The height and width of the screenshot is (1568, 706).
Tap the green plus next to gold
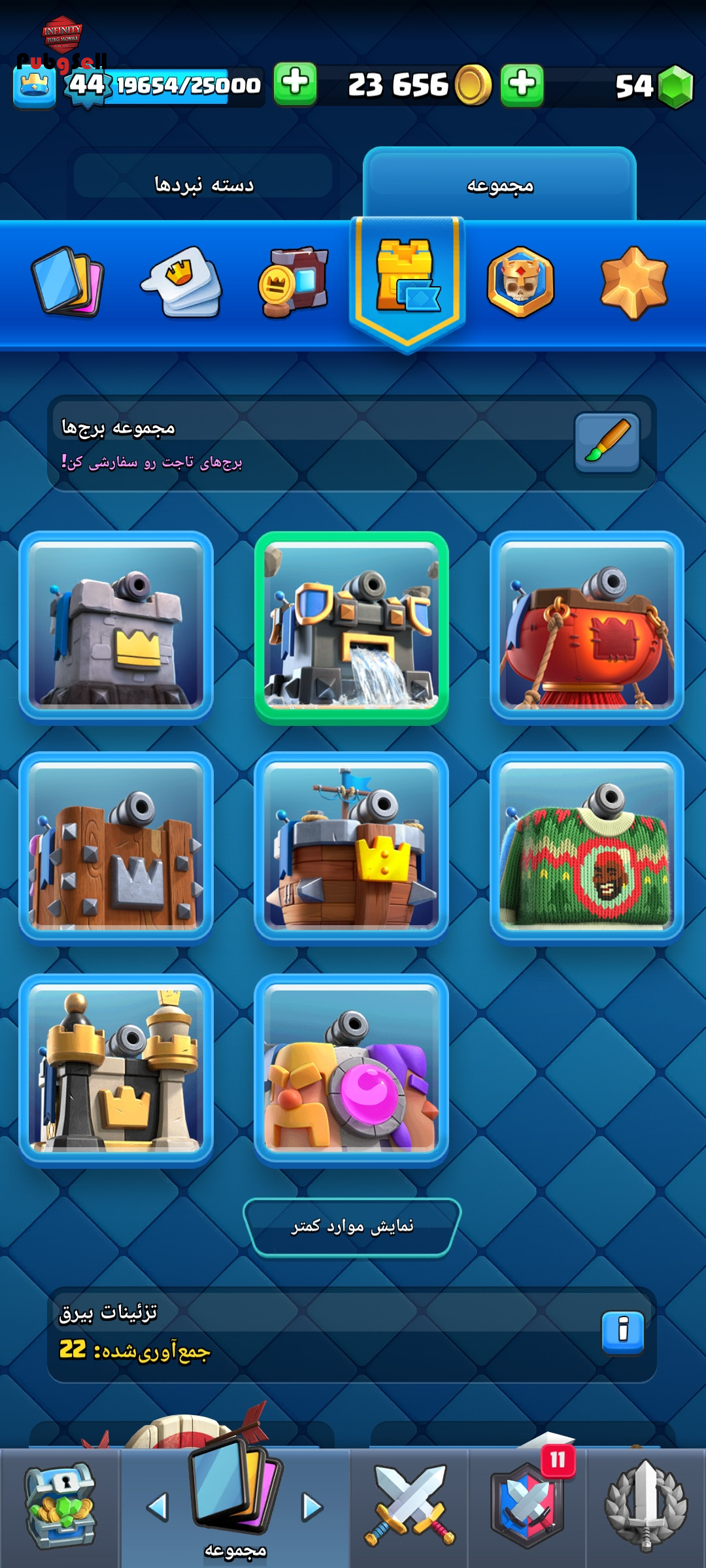(522, 85)
